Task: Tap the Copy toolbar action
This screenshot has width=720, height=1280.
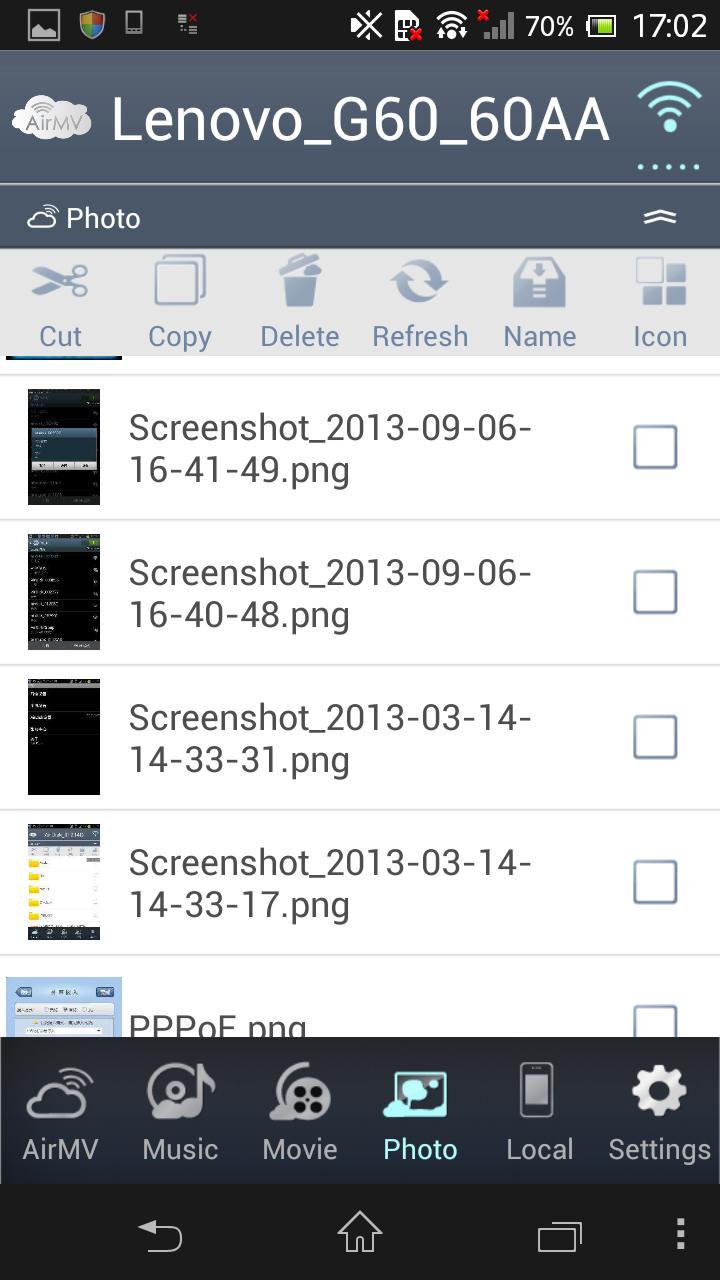Action: (x=180, y=302)
